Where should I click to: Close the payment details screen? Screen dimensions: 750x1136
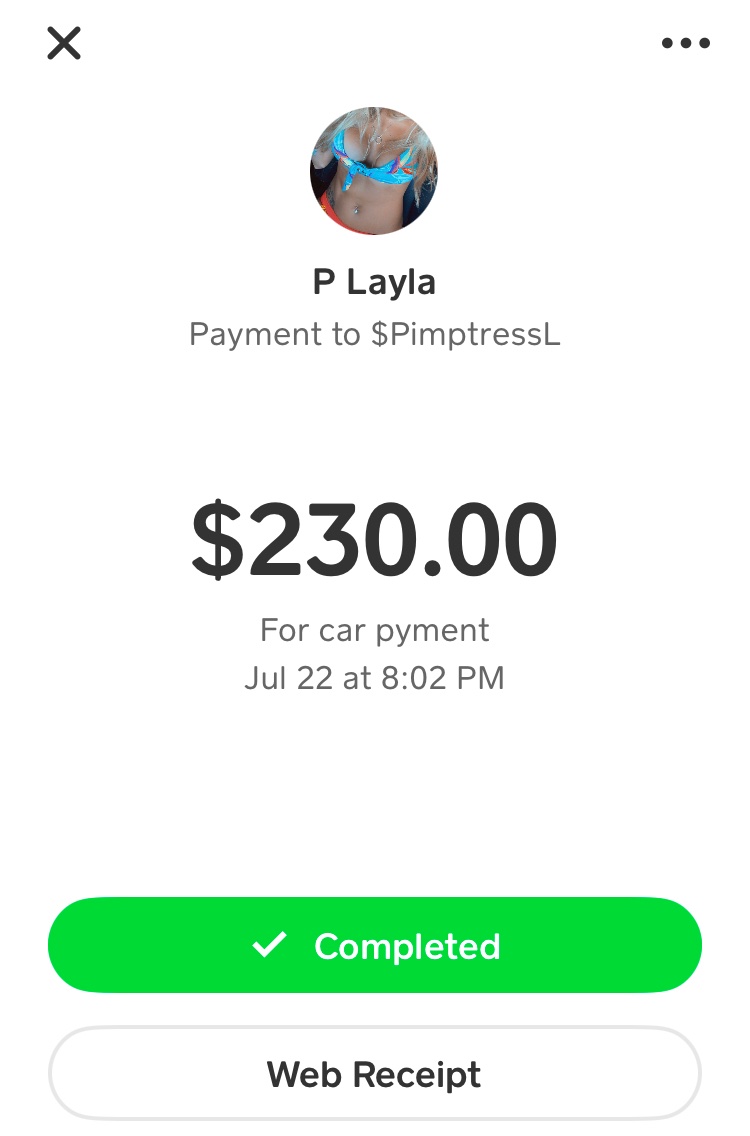coord(64,43)
